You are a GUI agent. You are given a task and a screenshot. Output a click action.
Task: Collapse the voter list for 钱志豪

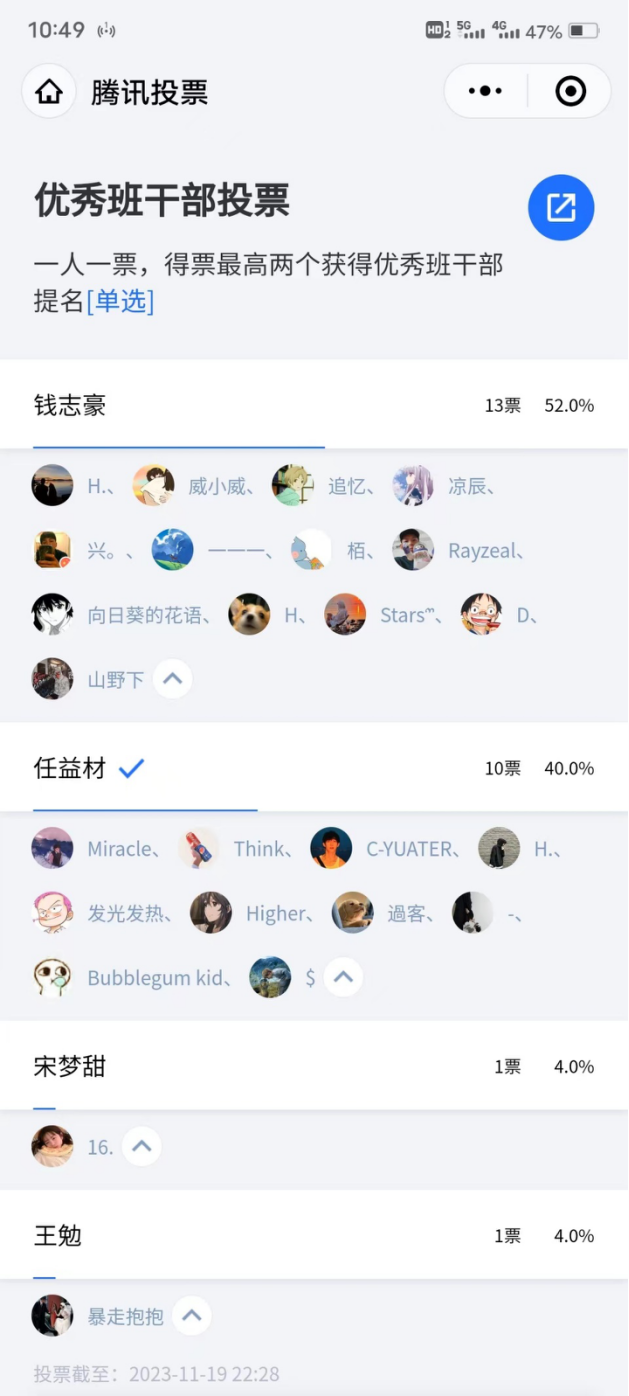(x=172, y=679)
